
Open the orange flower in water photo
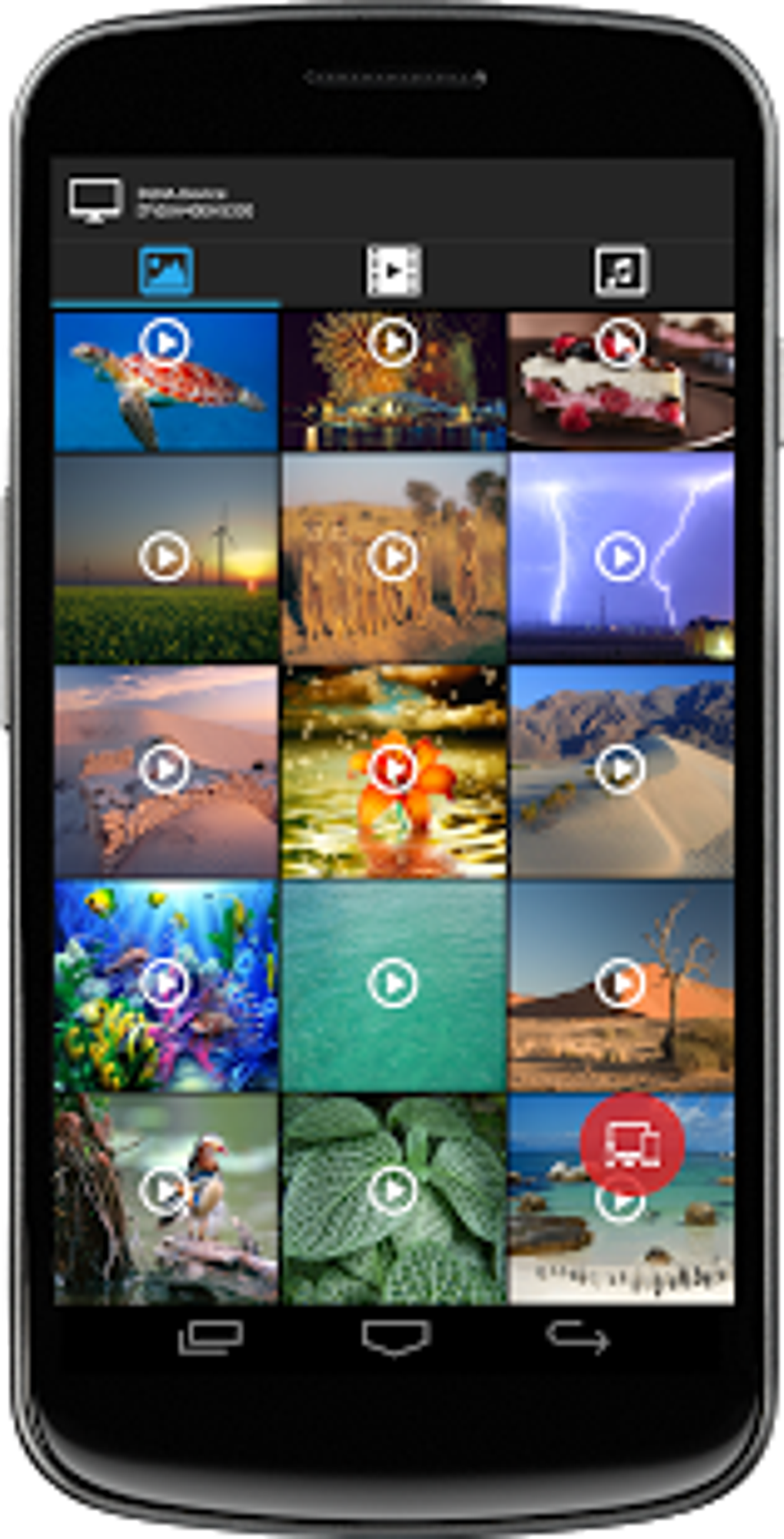[x=394, y=772]
